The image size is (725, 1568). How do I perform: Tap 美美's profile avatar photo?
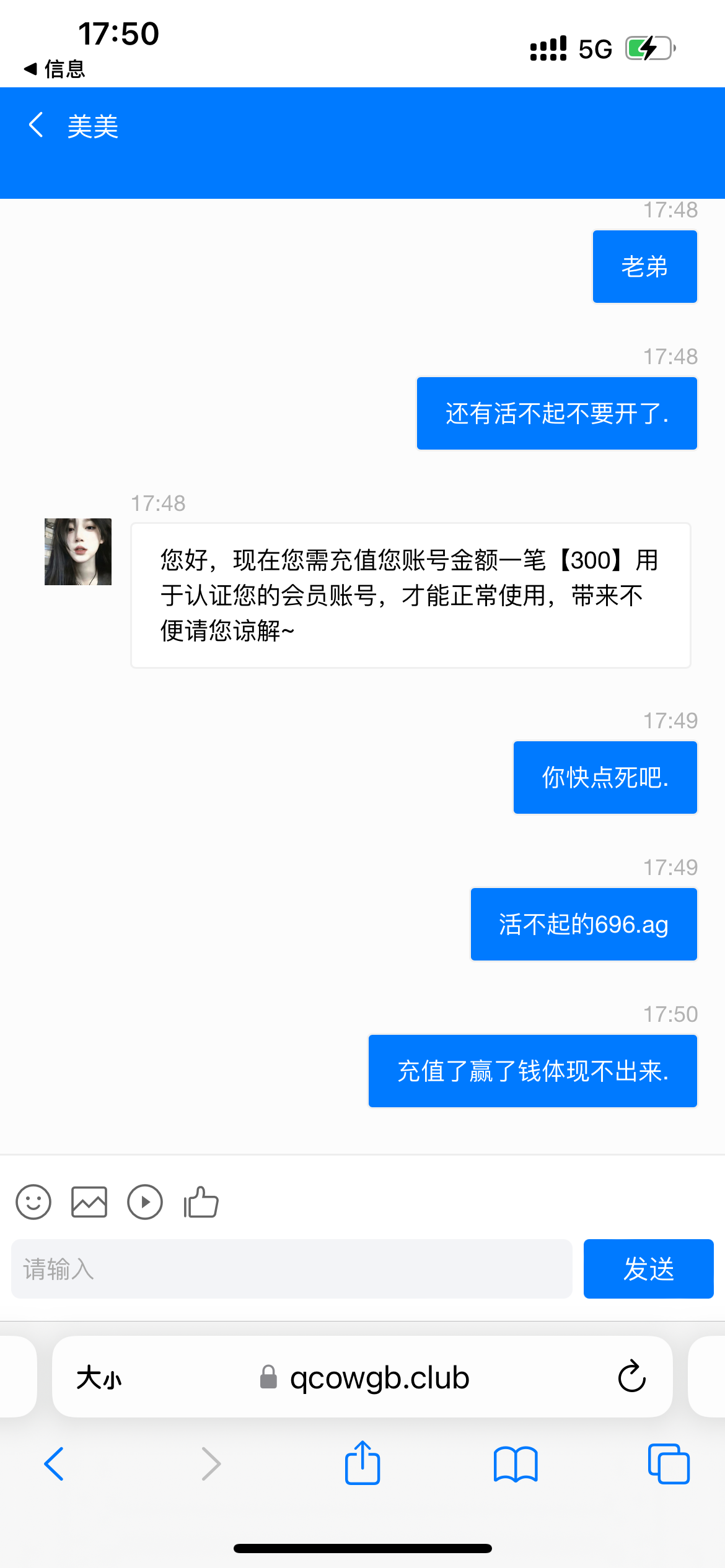(77, 551)
